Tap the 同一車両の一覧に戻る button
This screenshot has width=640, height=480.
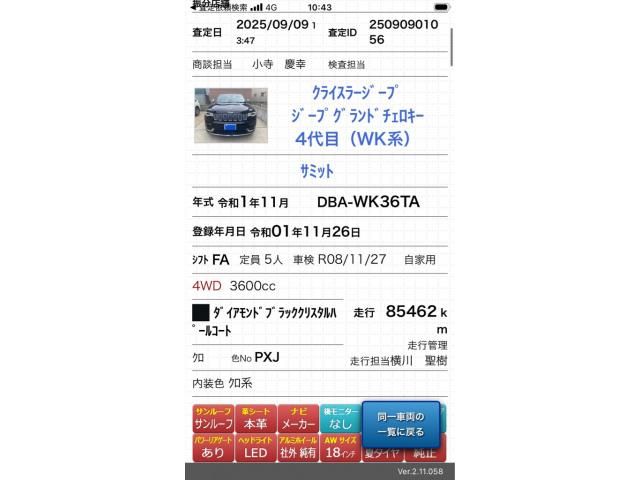[x=399, y=424]
